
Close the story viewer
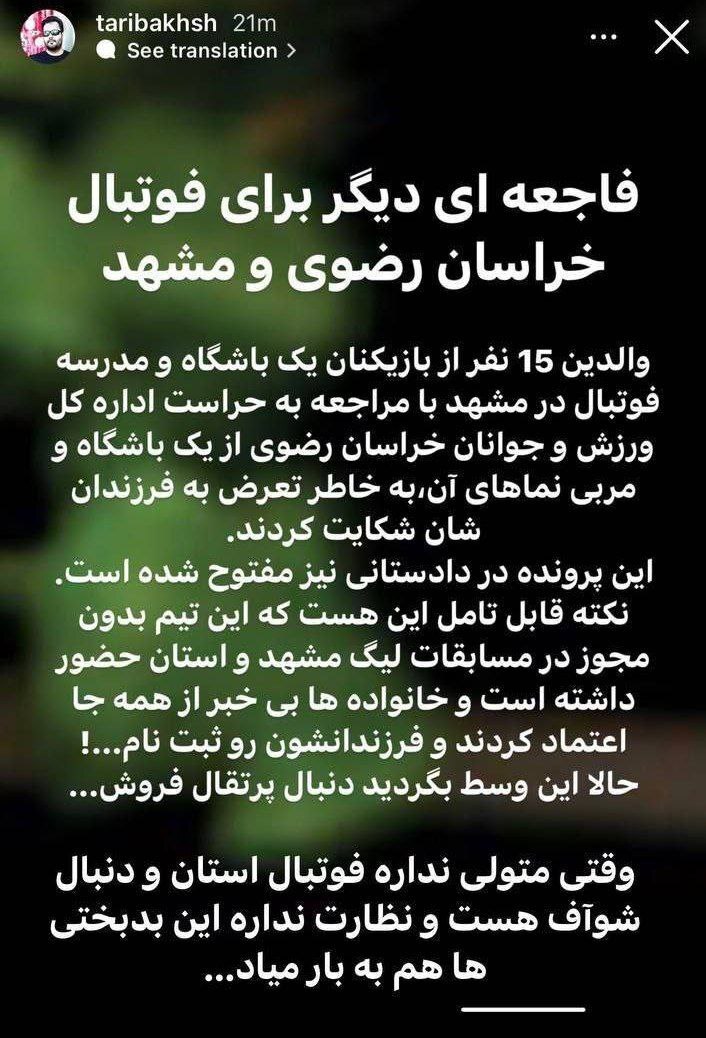pyautogui.click(x=670, y=36)
